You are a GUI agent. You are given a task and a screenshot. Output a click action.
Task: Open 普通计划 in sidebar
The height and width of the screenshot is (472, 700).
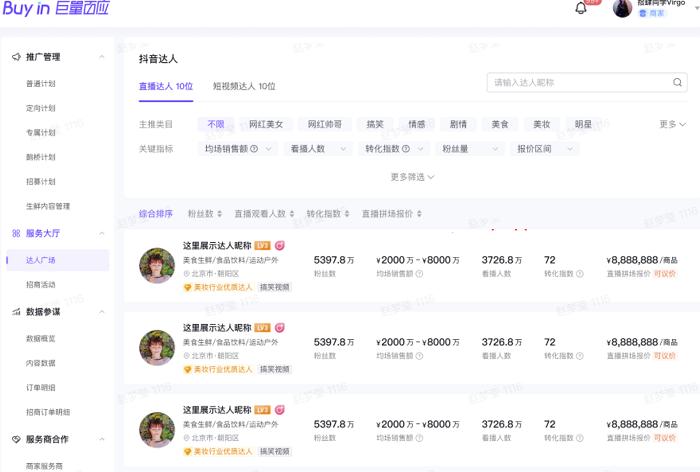40,83
